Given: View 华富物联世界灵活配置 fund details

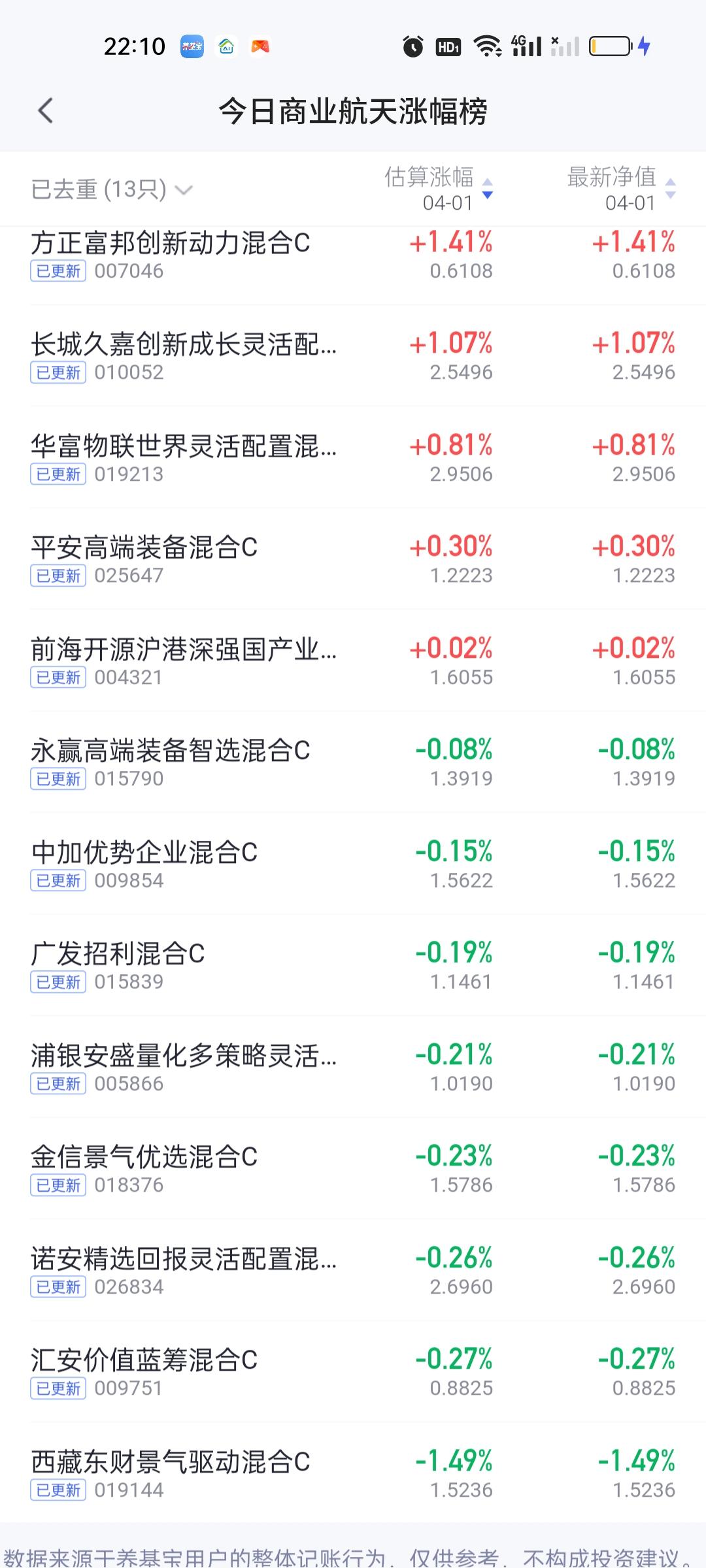Looking at the screenshot, I should [184, 458].
